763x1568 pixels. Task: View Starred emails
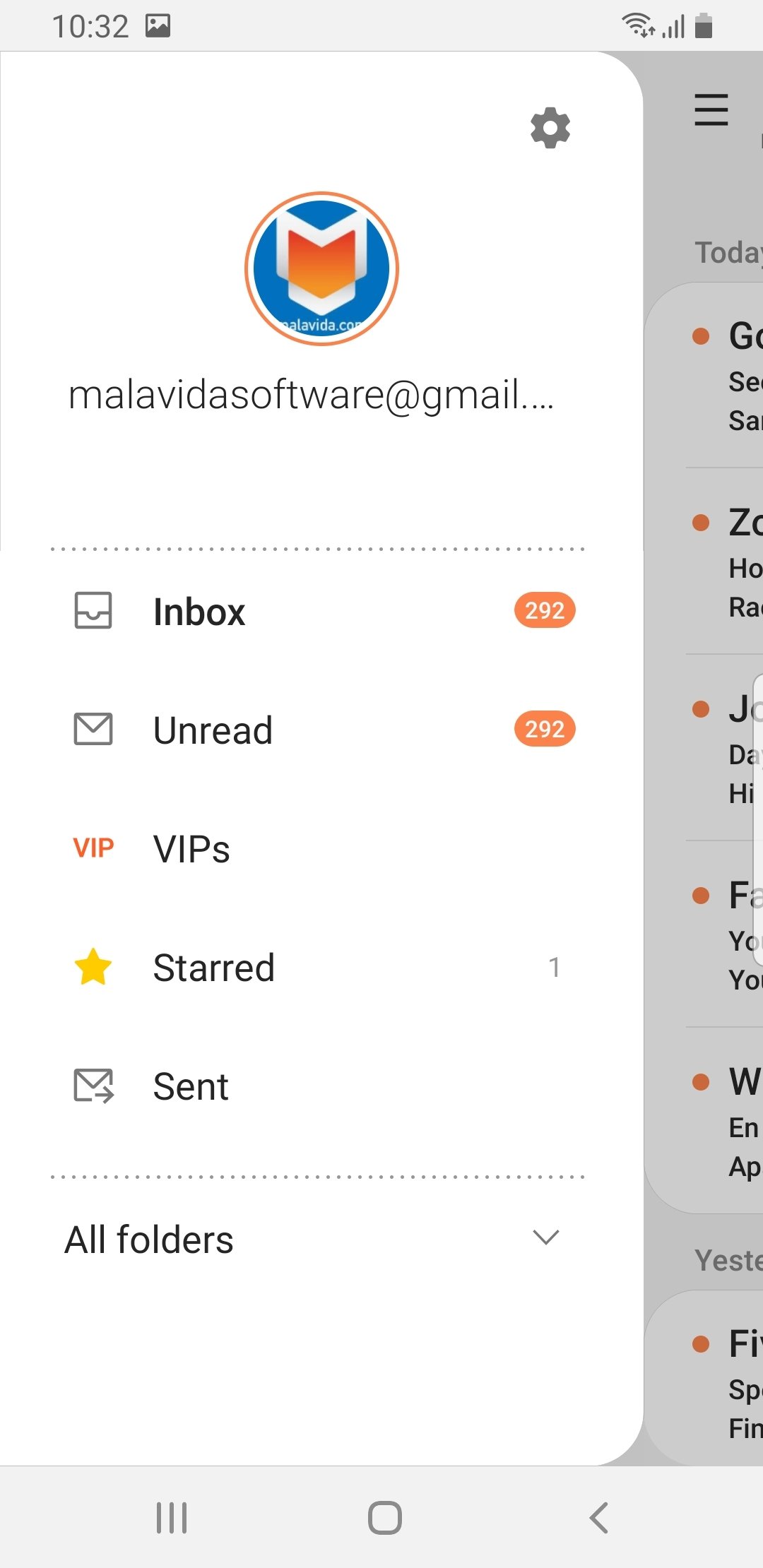(321, 967)
